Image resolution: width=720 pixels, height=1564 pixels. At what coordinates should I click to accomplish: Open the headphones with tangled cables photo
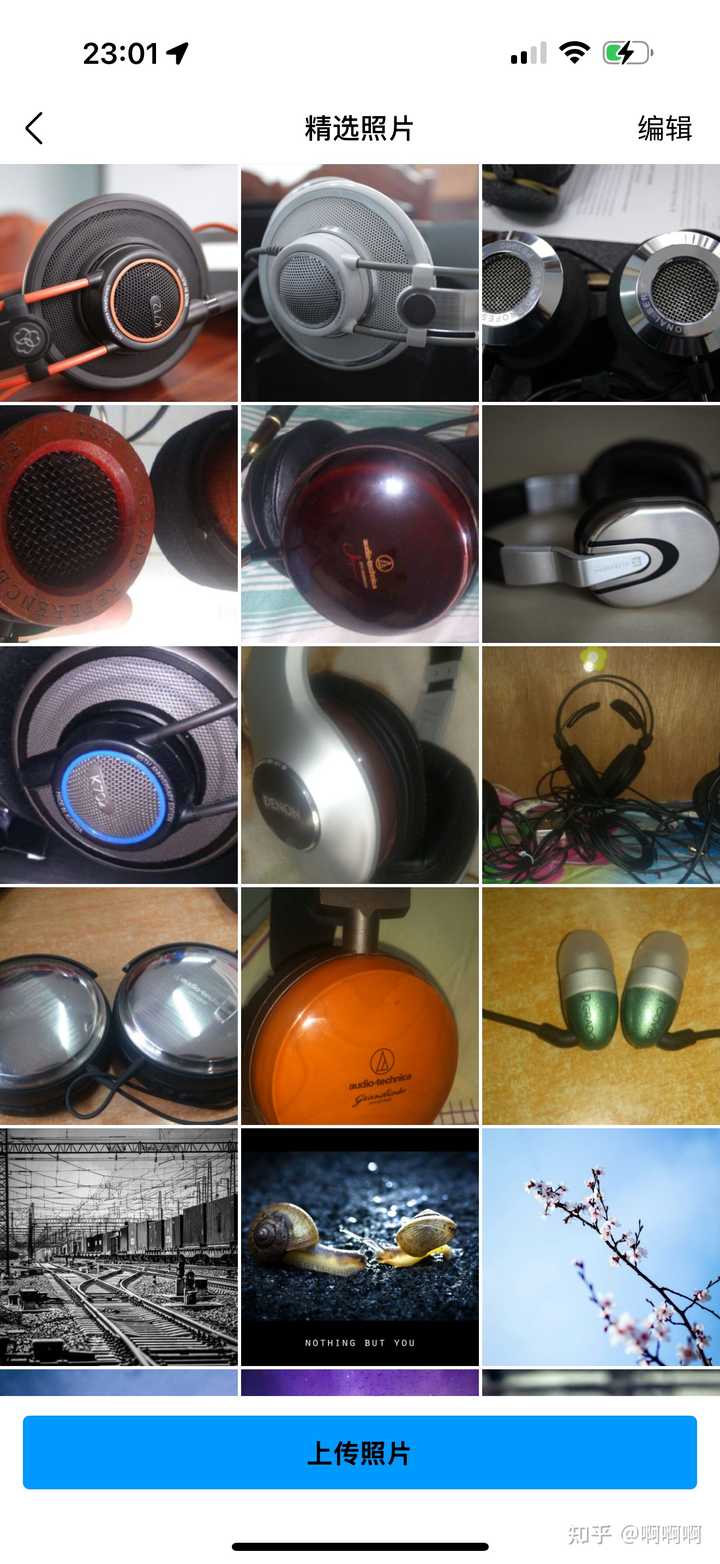click(601, 765)
